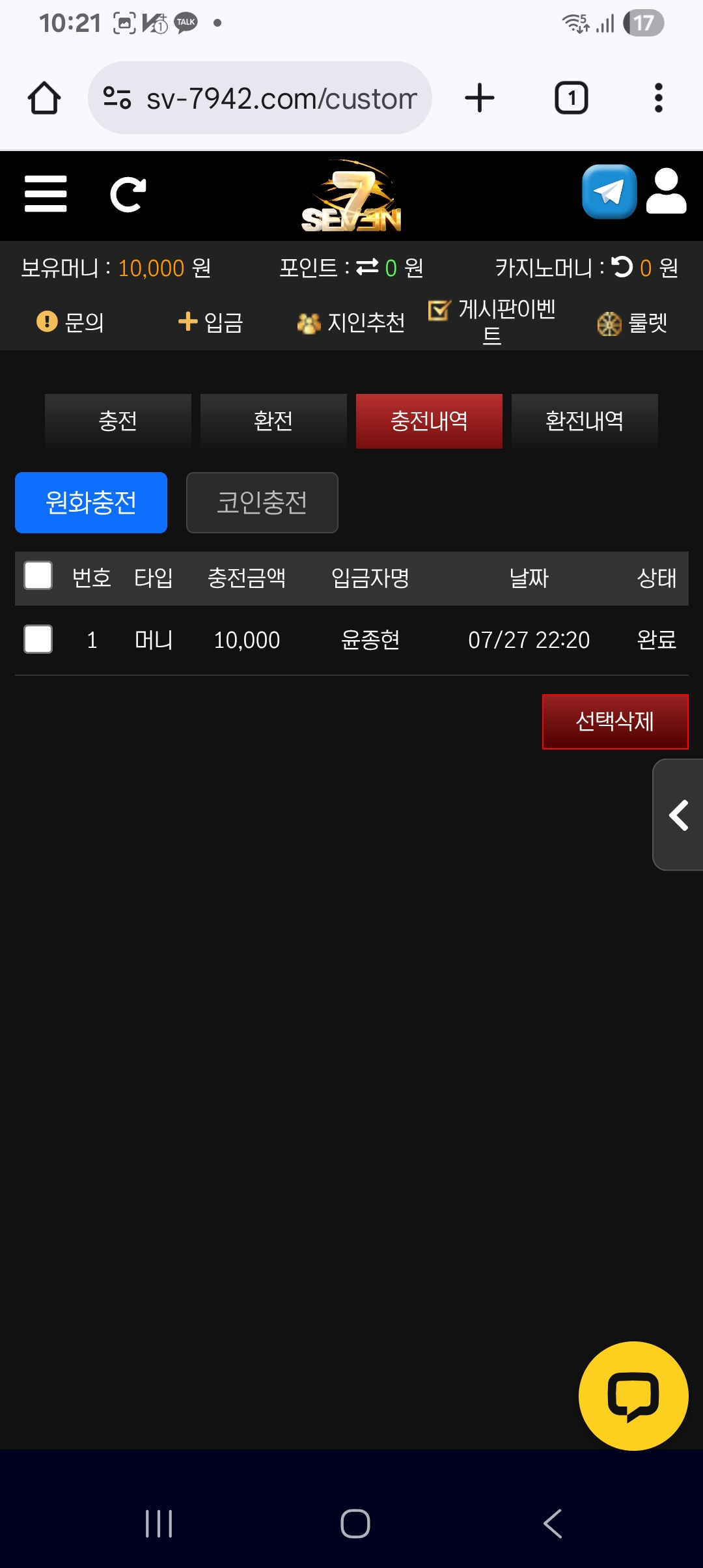
Task: Select the 충전내역 tab
Action: click(x=429, y=421)
